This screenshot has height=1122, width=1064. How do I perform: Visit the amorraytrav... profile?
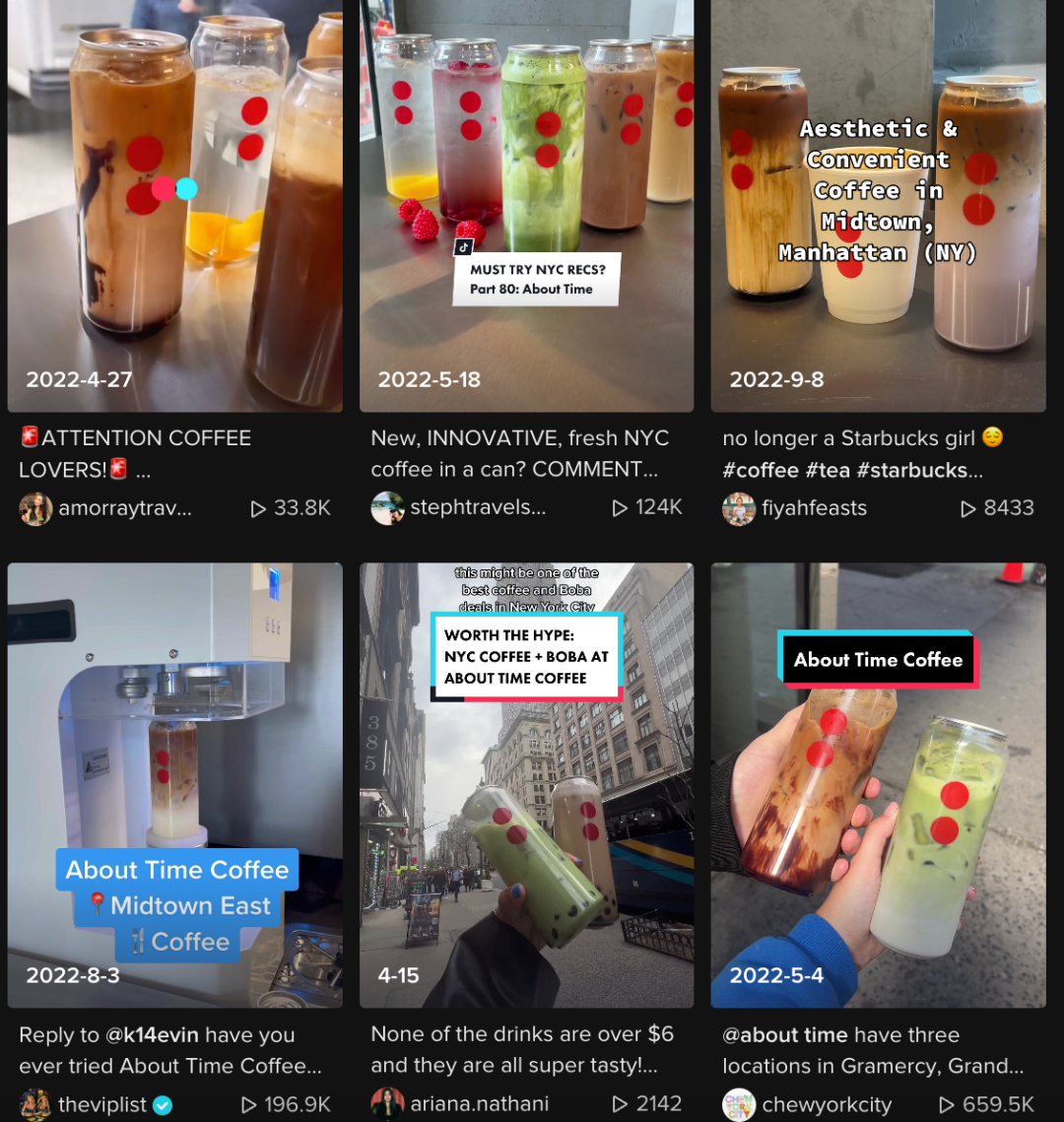(124, 508)
